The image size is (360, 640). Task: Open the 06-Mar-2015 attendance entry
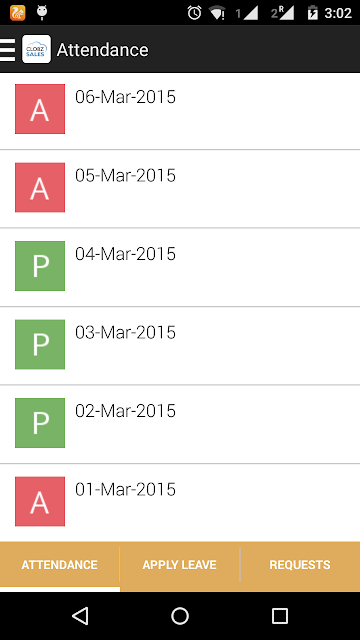click(x=180, y=111)
